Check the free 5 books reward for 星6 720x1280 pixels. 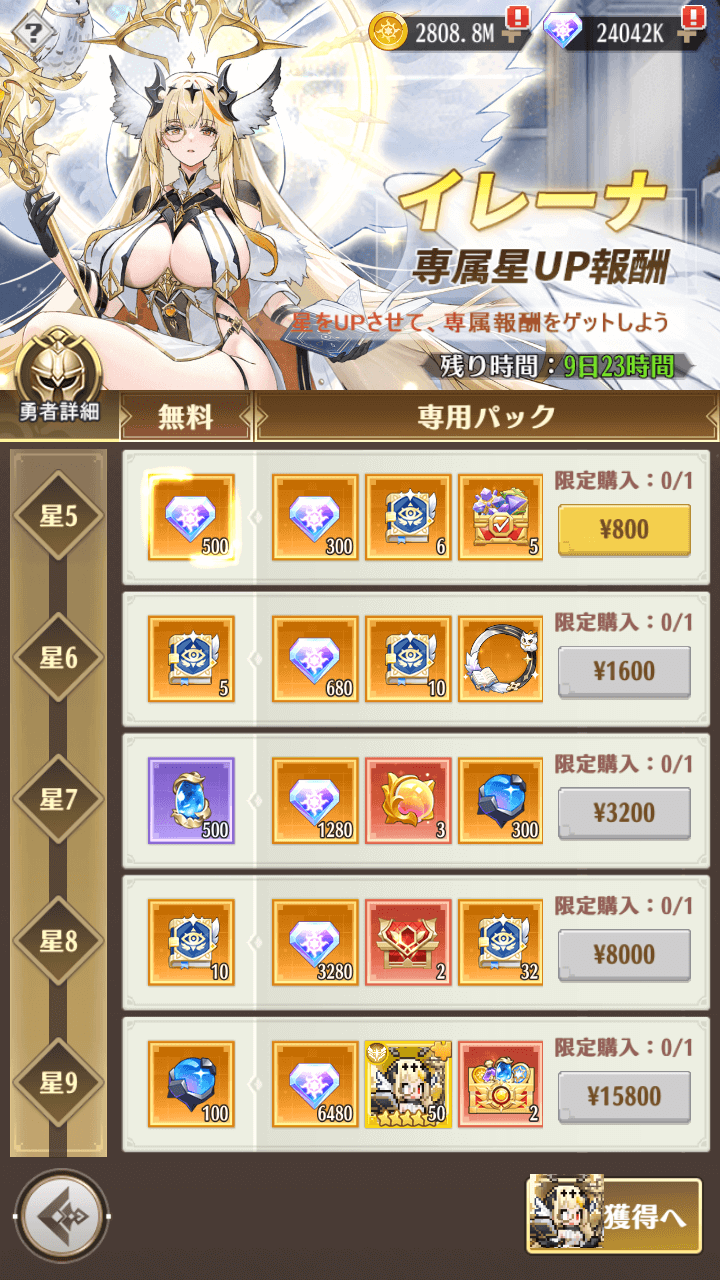(191, 659)
